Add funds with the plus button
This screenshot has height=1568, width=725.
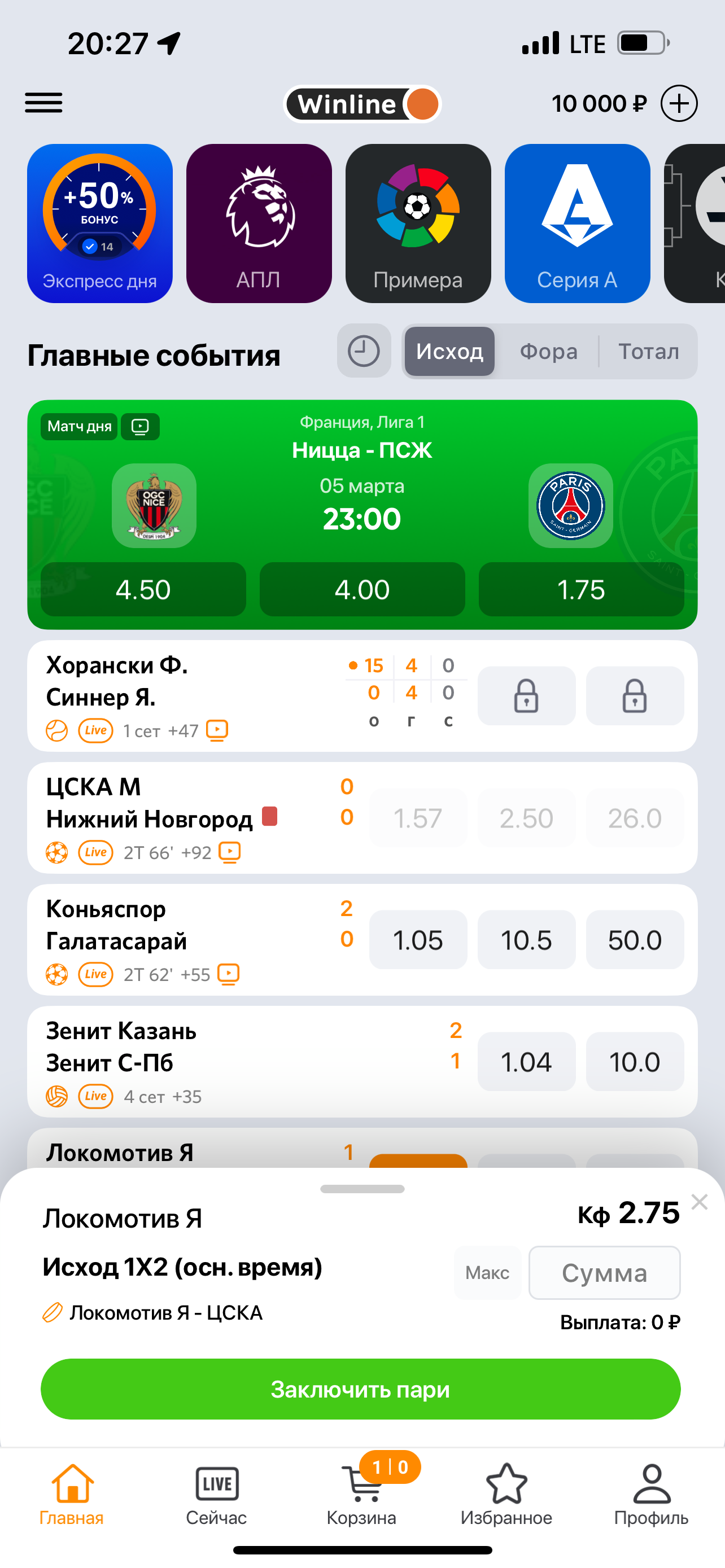tap(679, 103)
